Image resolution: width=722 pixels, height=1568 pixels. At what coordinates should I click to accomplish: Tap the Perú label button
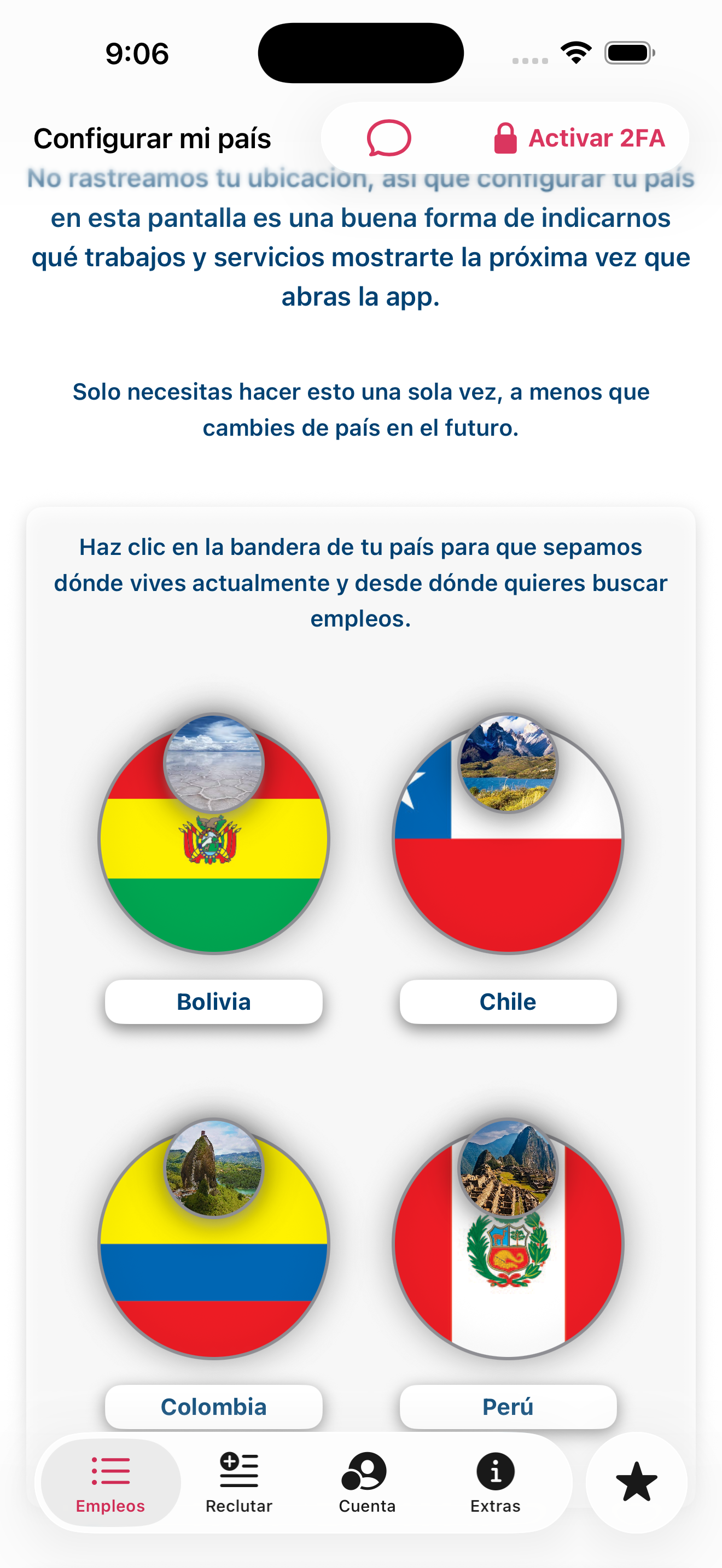508,1406
